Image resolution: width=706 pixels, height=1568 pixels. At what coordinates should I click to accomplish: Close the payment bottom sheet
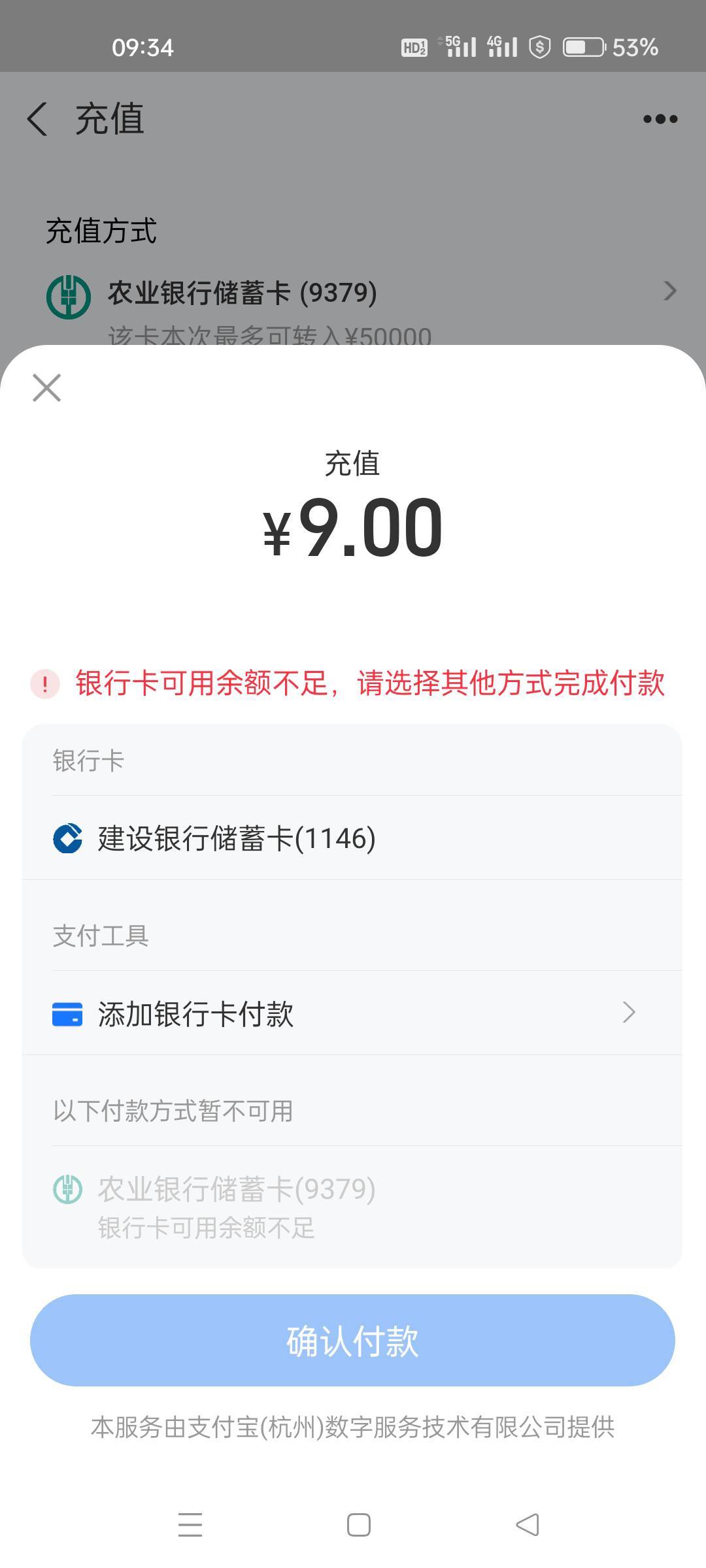(x=46, y=388)
